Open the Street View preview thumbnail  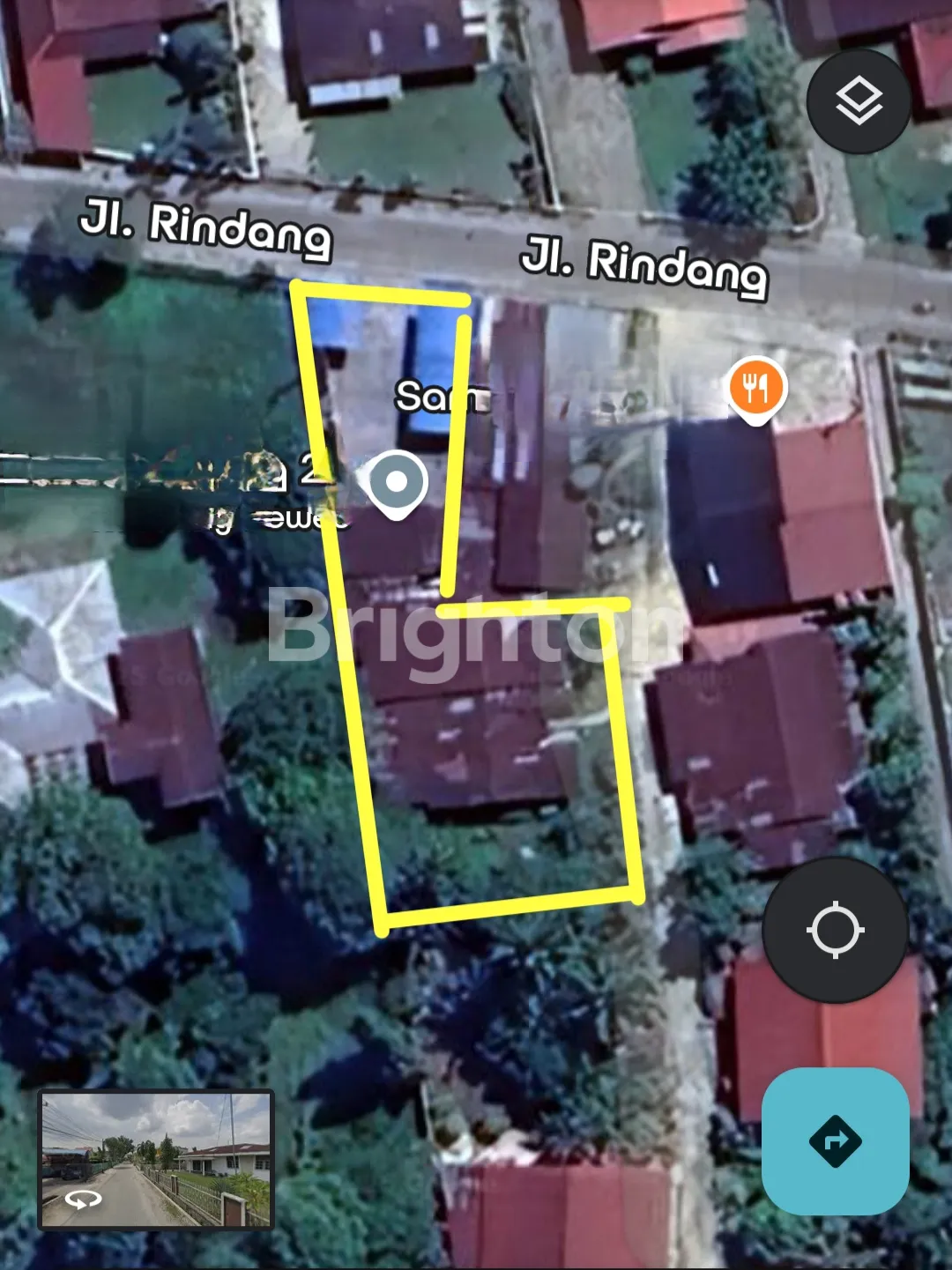click(156, 1159)
